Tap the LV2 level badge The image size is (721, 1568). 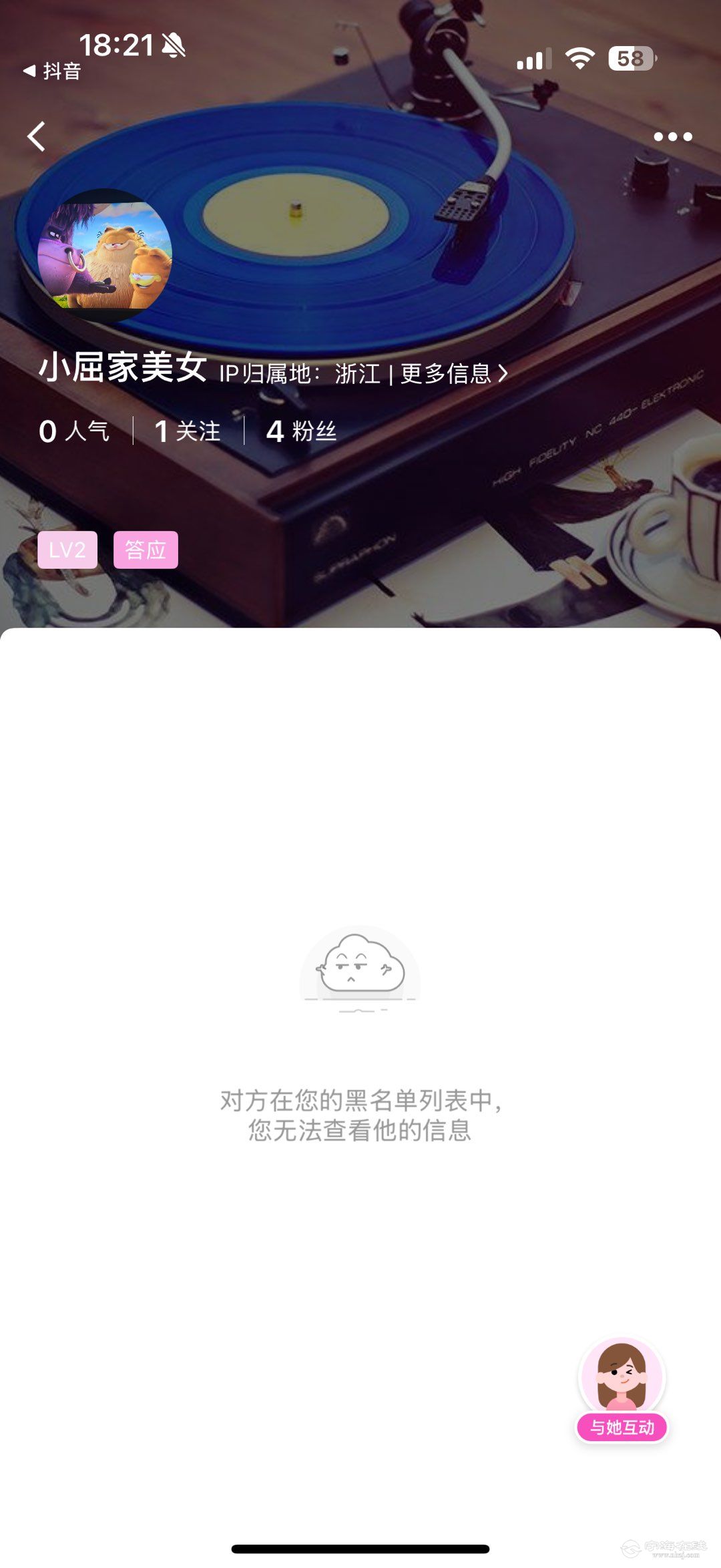tap(67, 550)
